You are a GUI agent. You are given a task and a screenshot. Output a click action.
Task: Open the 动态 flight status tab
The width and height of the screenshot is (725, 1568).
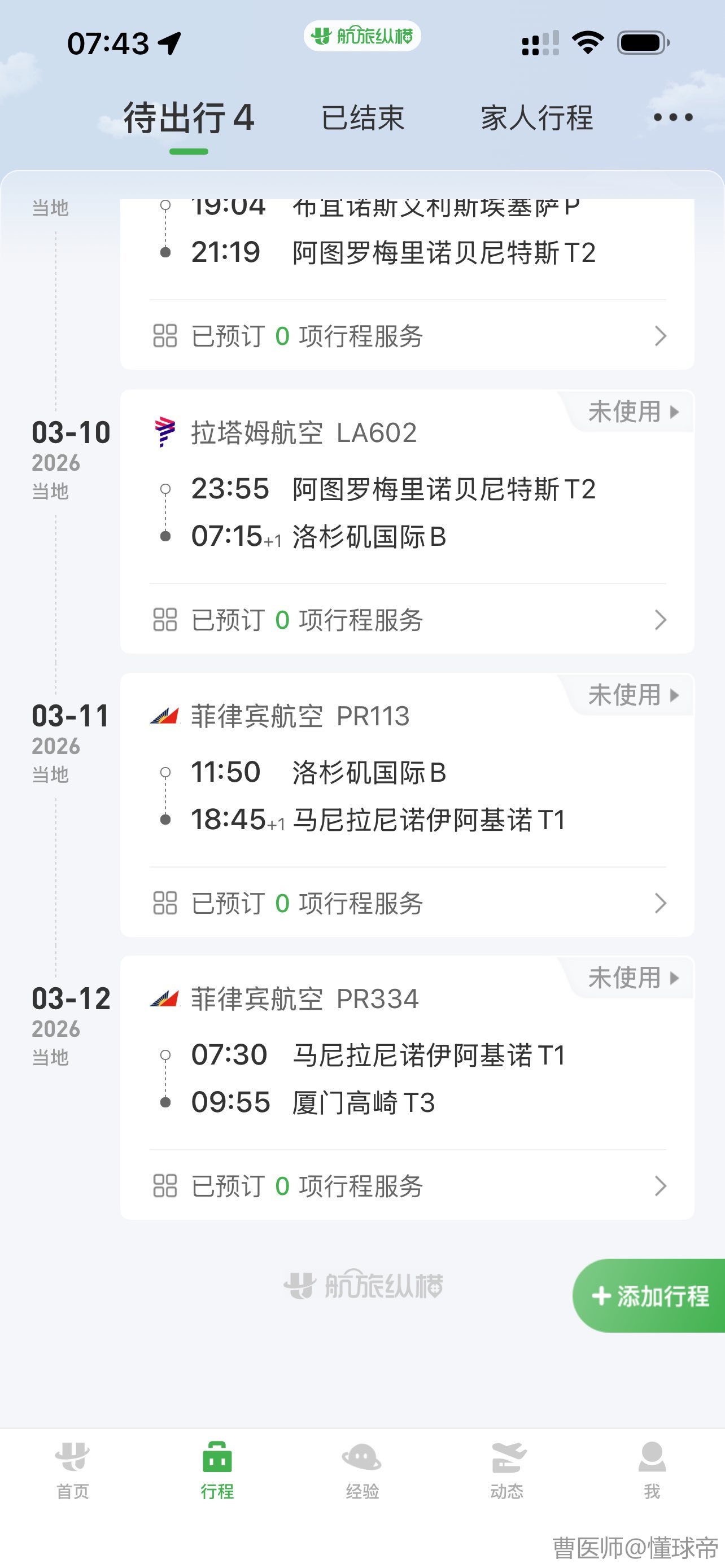pos(507,1470)
